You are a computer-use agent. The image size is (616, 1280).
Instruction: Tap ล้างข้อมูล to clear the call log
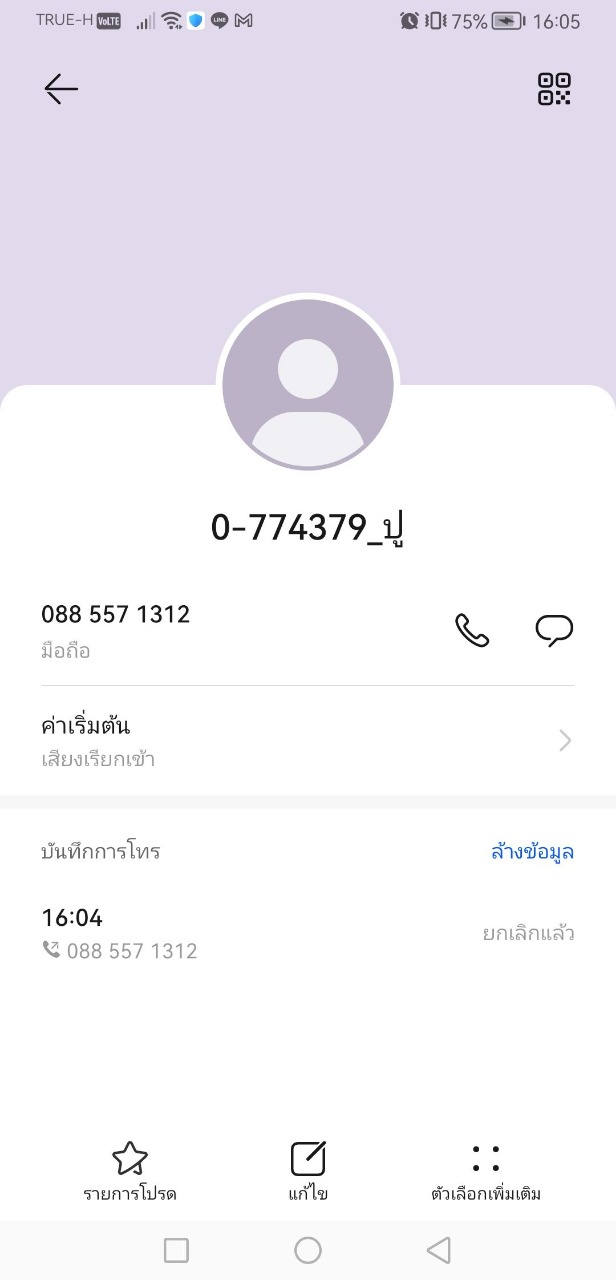pyautogui.click(x=532, y=852)
